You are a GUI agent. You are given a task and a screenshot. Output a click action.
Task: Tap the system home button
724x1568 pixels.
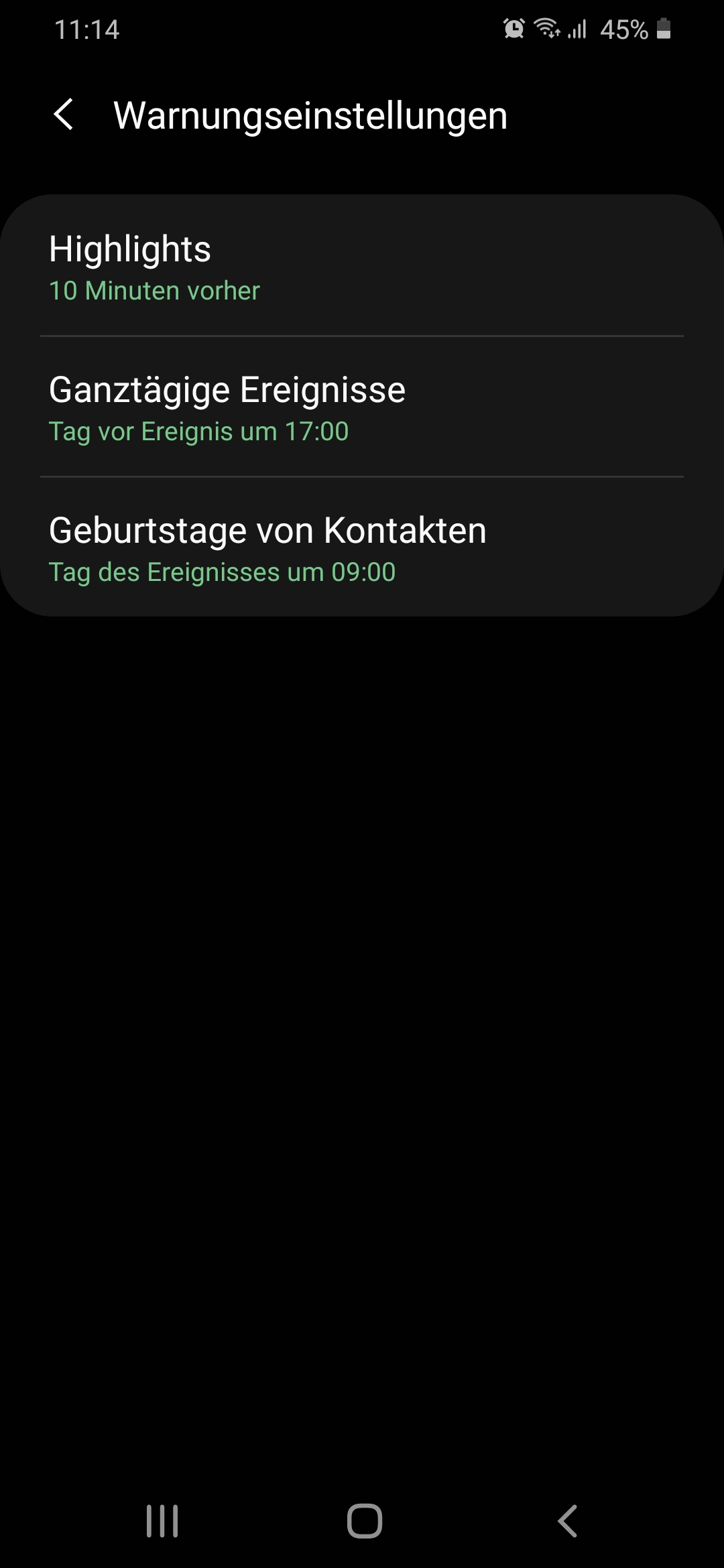coord(364,1520)
